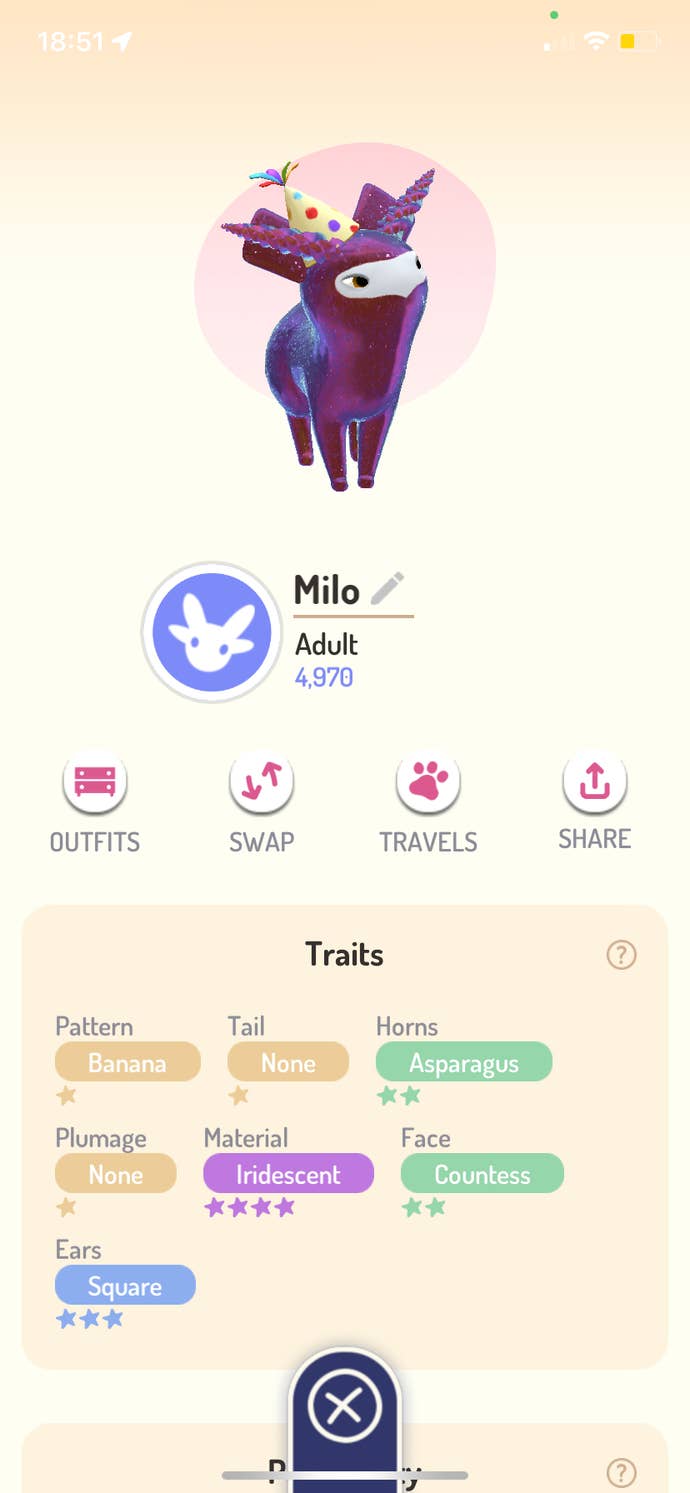This screenshot has height=1493, width=690.
Task: Tap Milo's round avatar badge
Action: pos(212,632)
